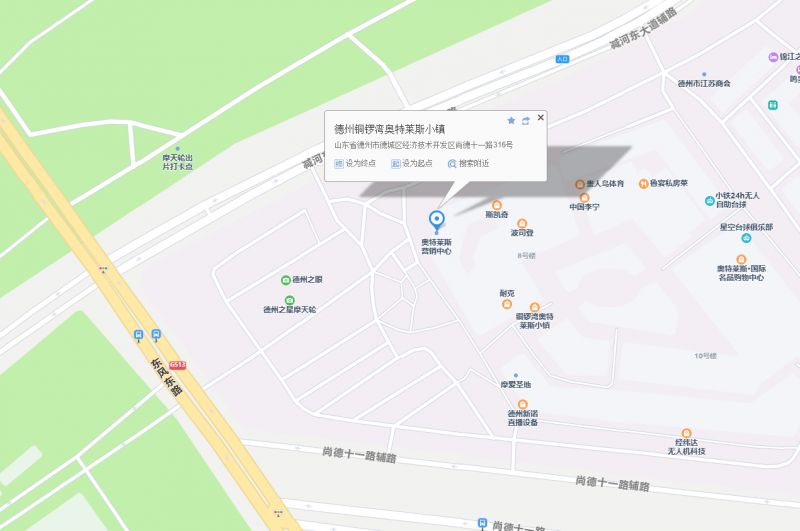Favorite this place with the star icon
This screenshot has height=531, width=800.
click(x=511, y=120)
